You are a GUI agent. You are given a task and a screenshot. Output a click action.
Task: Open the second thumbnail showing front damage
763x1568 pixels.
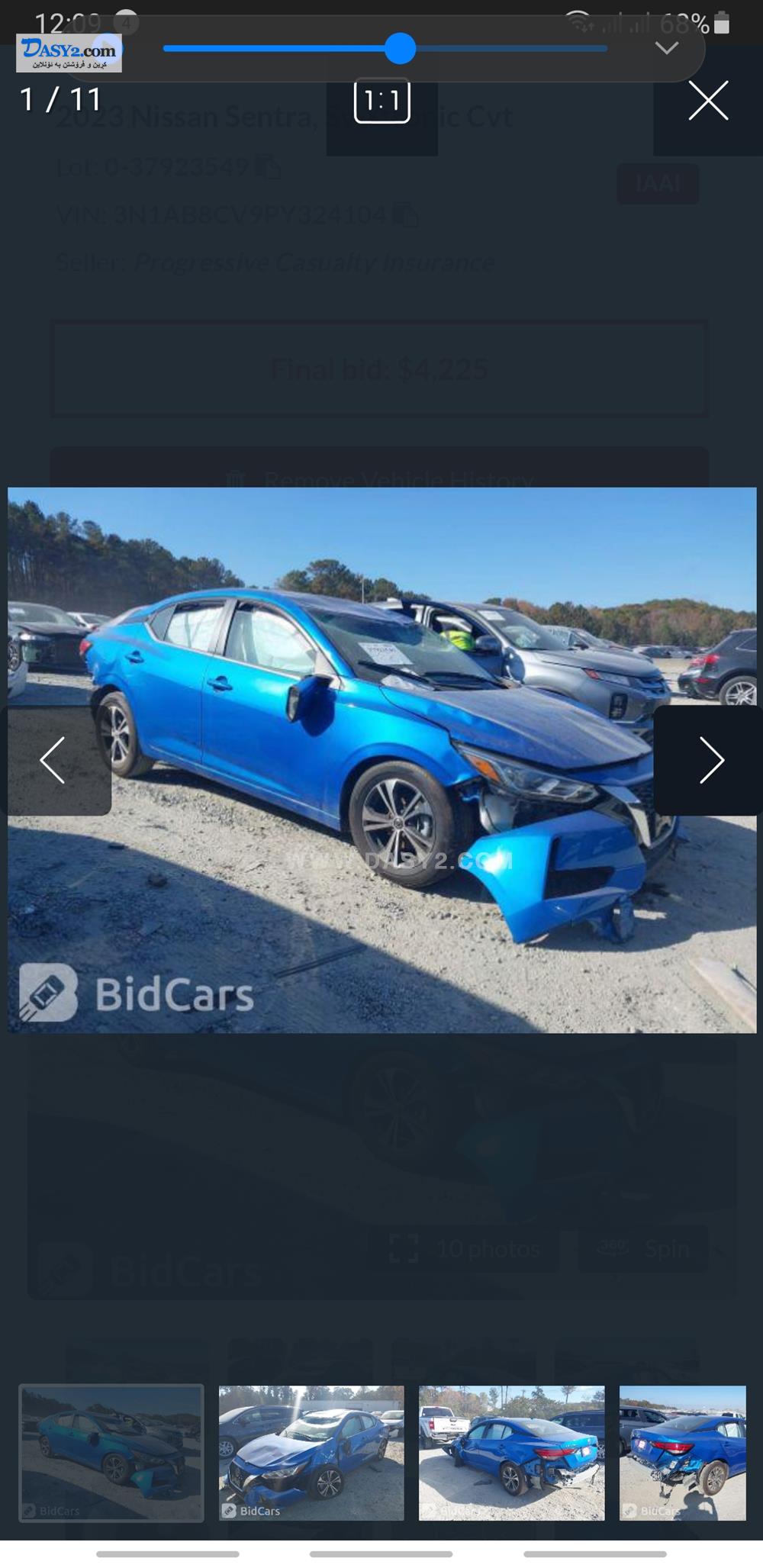point(311,1453)
